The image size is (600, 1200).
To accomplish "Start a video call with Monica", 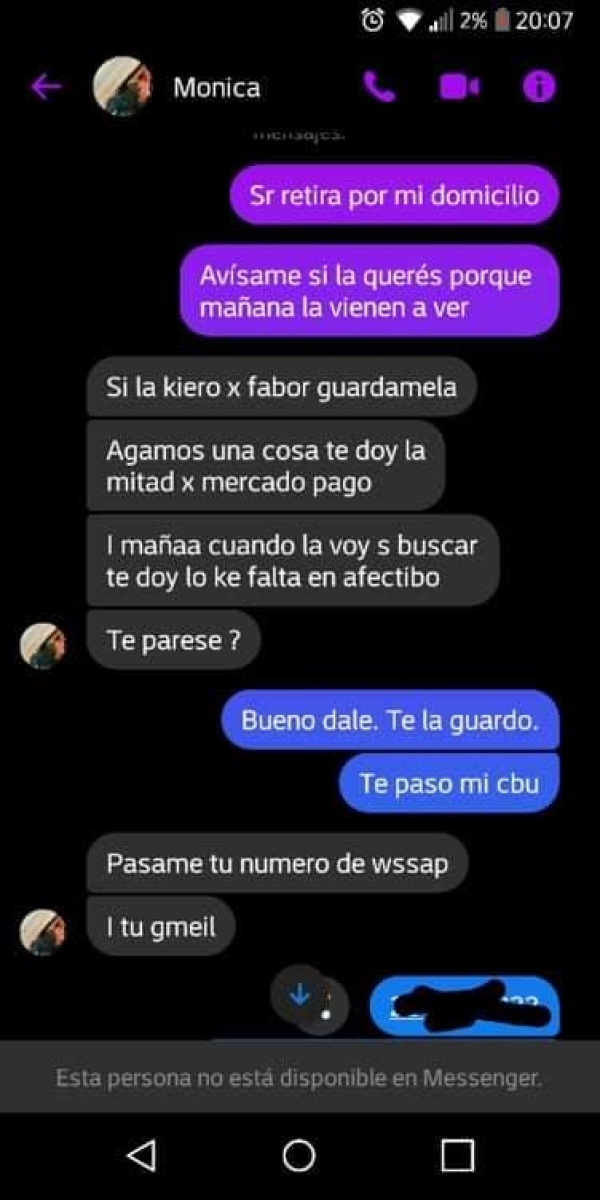I will (x=459, y=87).
